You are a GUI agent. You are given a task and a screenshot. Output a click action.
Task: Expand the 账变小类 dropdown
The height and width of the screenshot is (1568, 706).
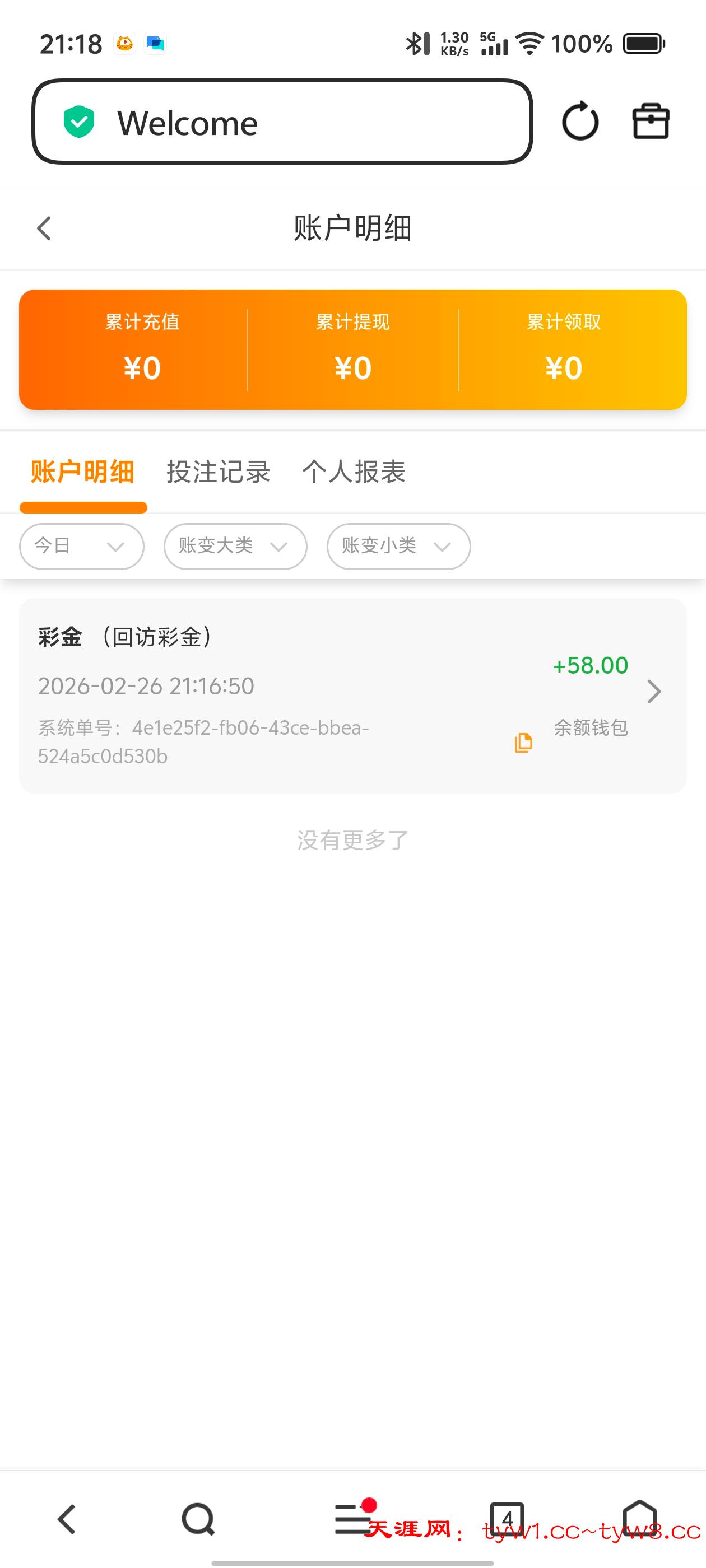tap(398, 546)
